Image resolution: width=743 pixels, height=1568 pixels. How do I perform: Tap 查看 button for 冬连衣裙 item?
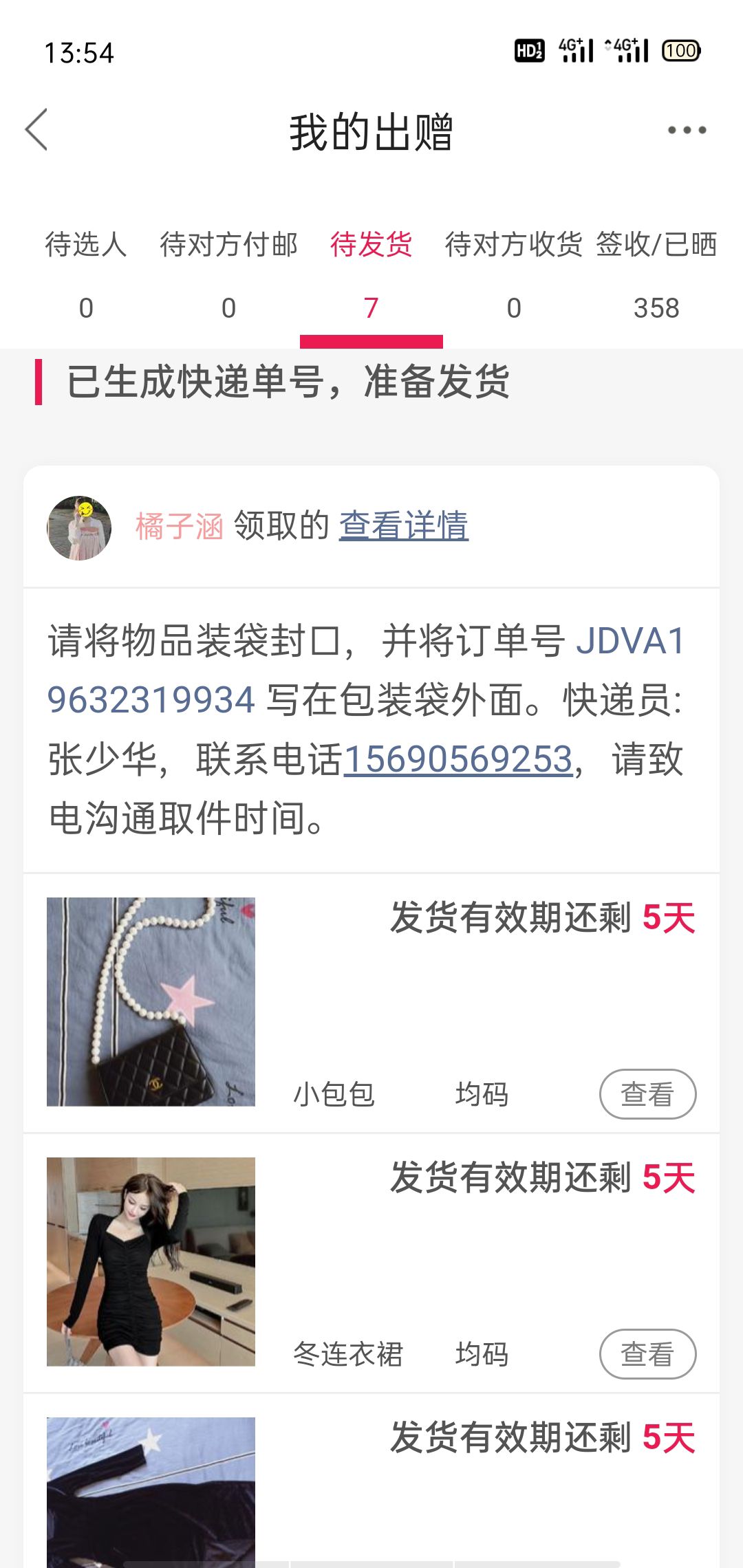click(647, 1354)
